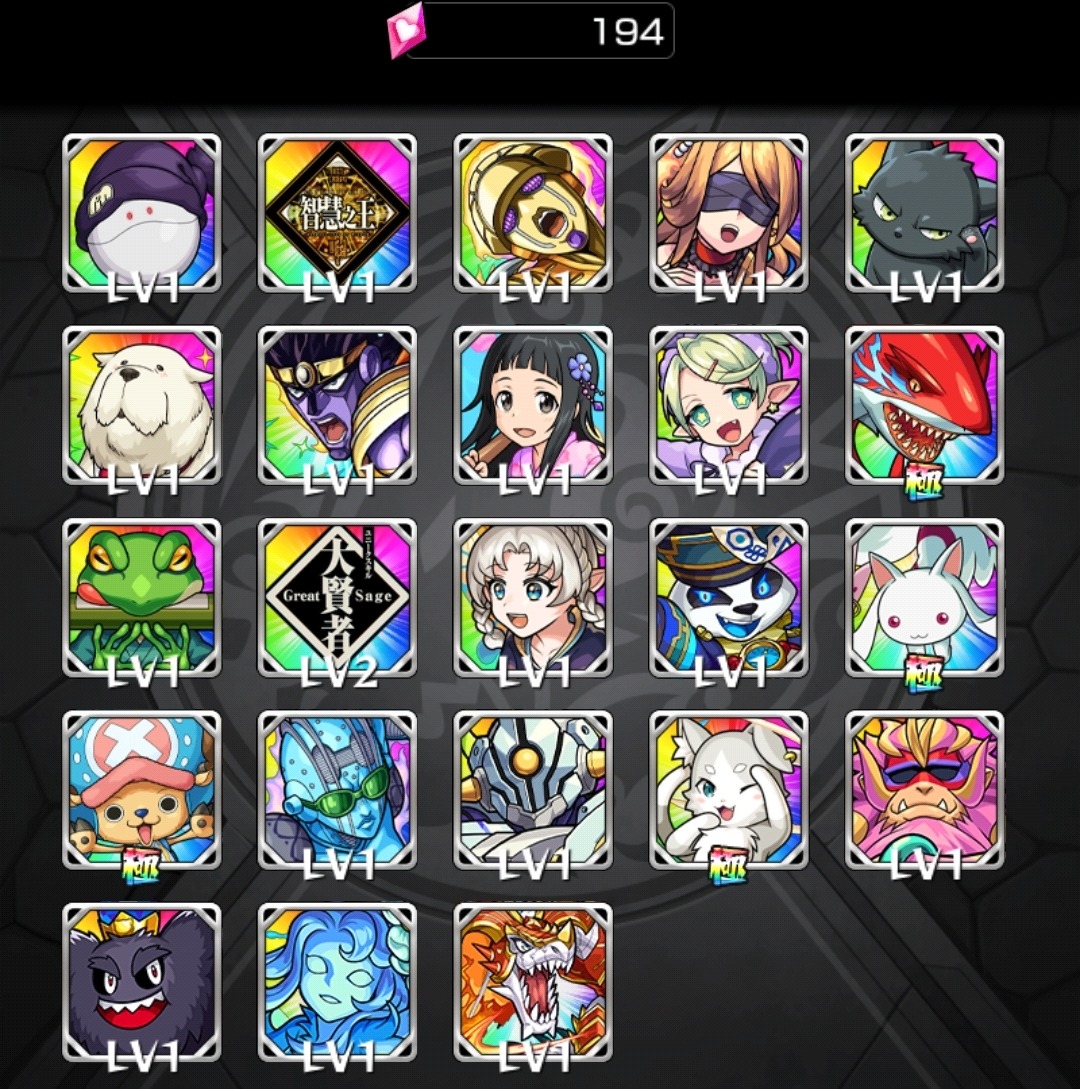Image resolution: width=1080 pixels, height=1089 pixels.
Task: Select the golden helmet knight monster
Action: (533, 213)
